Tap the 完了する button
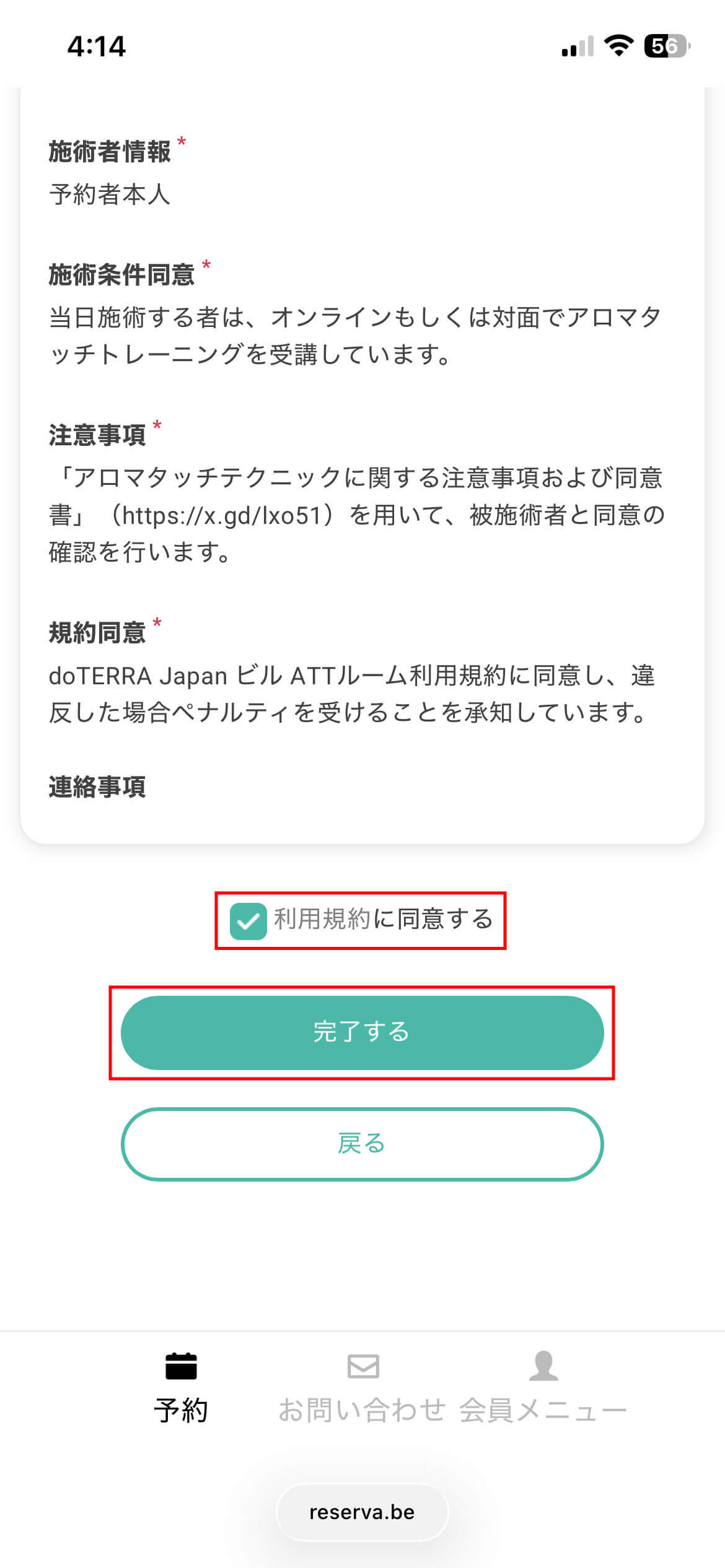 click(x=362, y=1032)
